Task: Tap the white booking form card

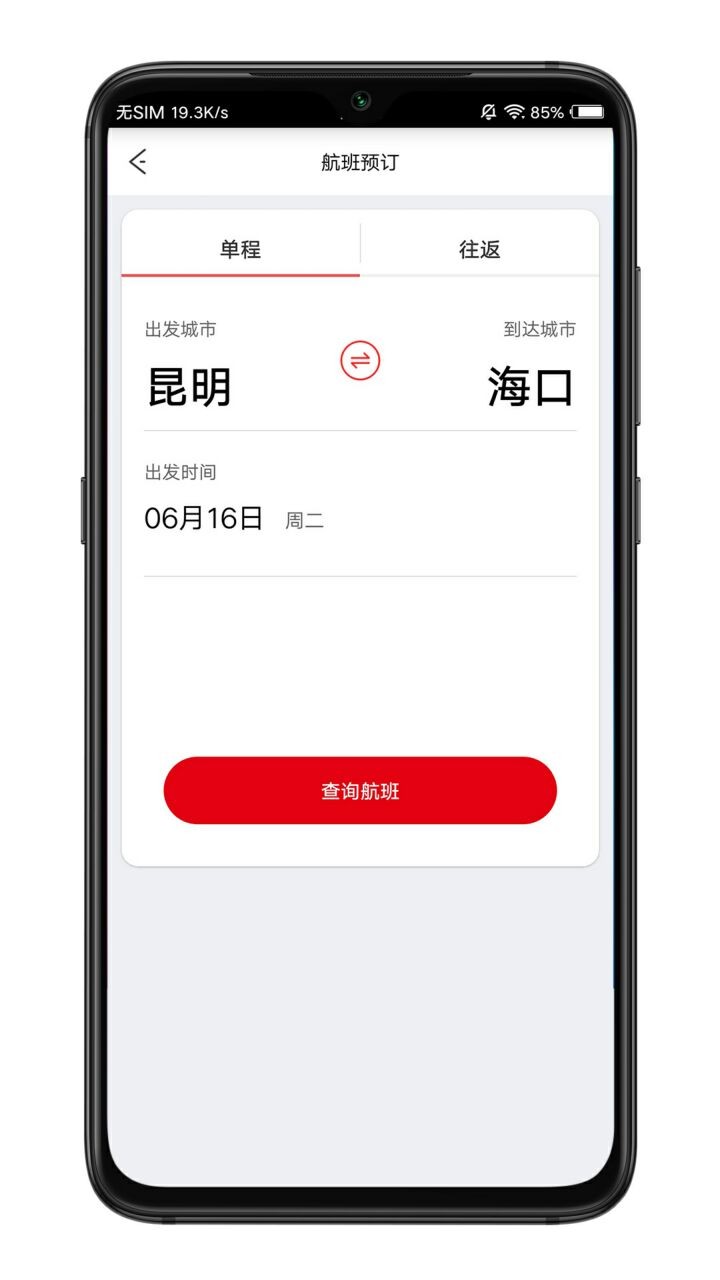Action: click(x=360, y=650)
